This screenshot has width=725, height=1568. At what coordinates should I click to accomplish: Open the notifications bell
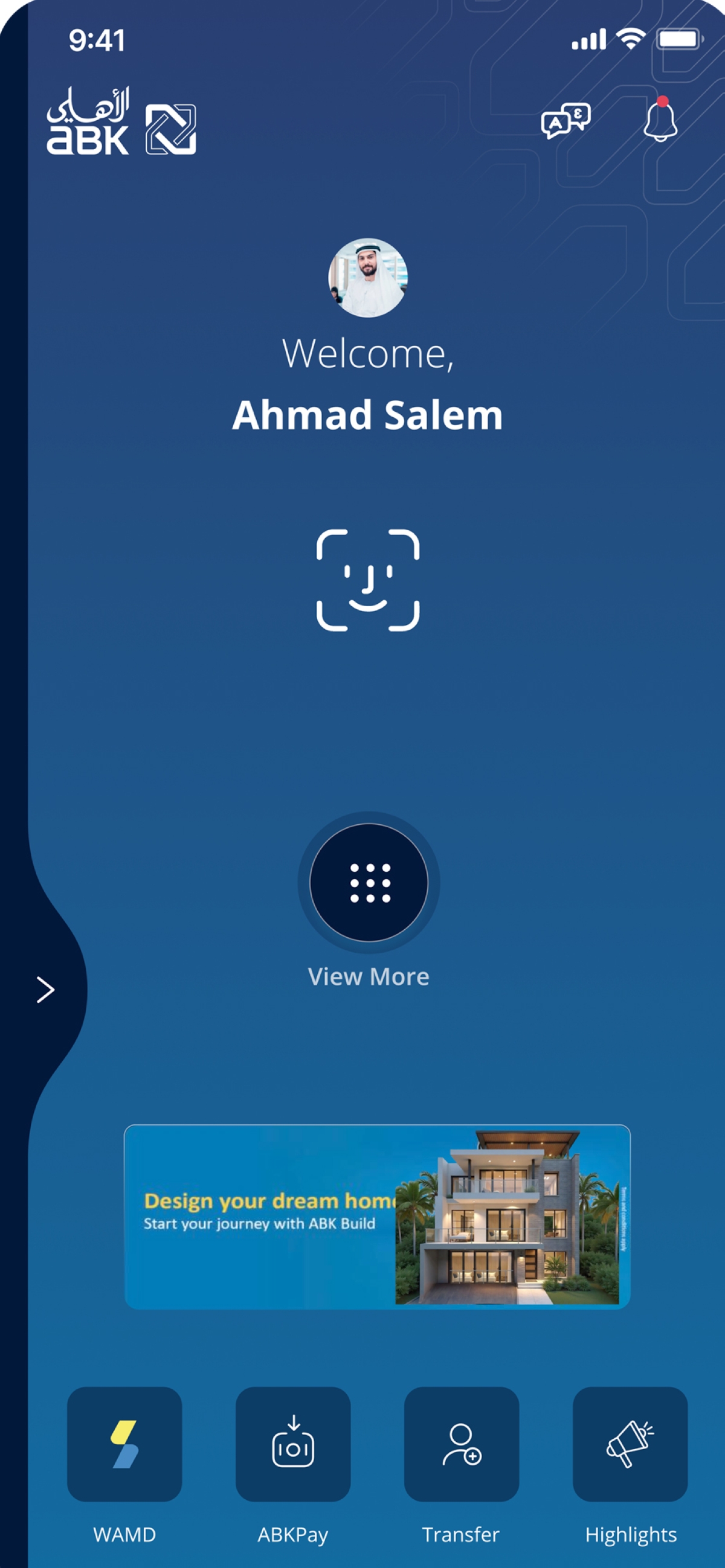pos(660,120)
